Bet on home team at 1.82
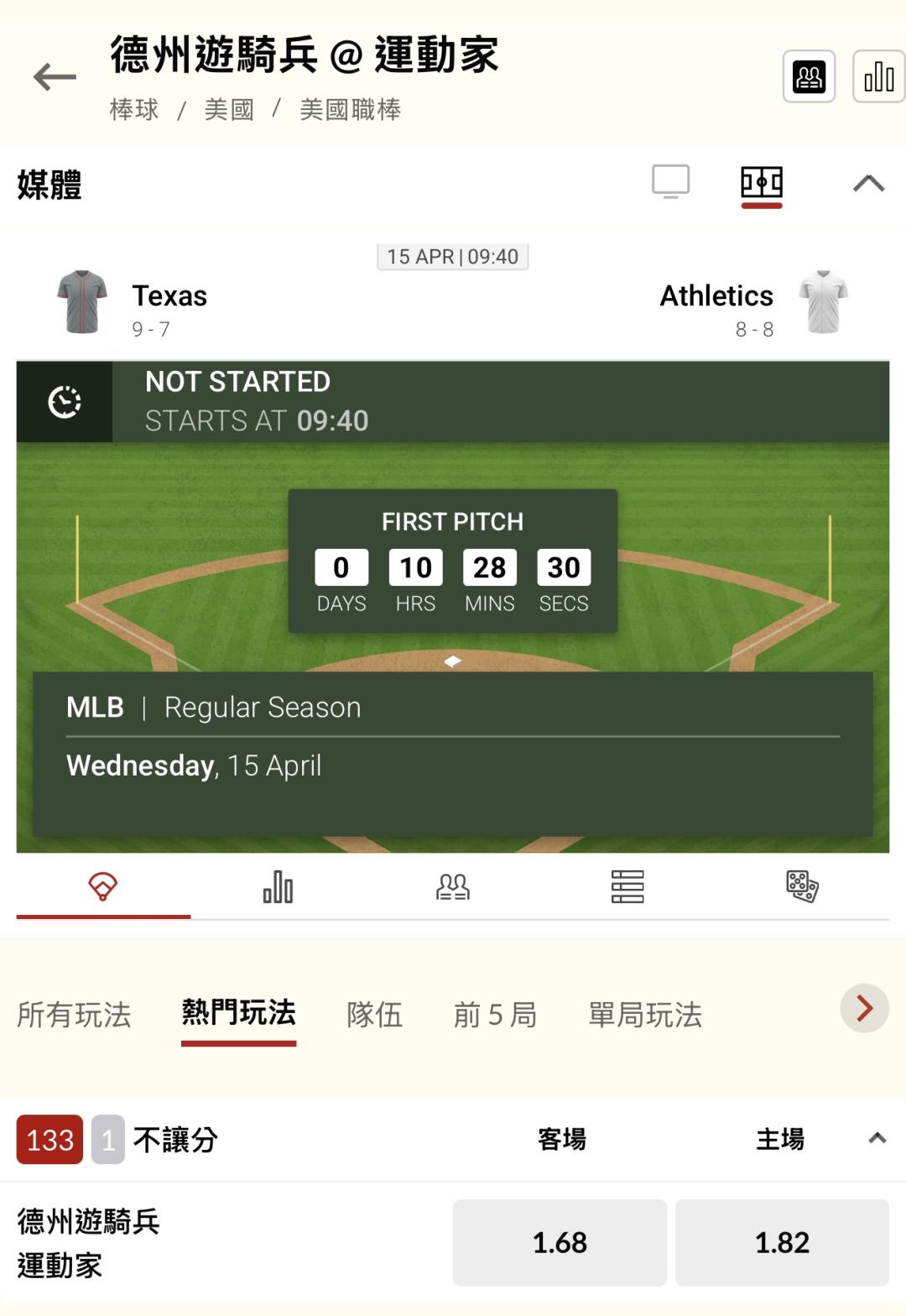This screenshot has height=1316, width=906. pyautogui.click(x=782, y=1243)
